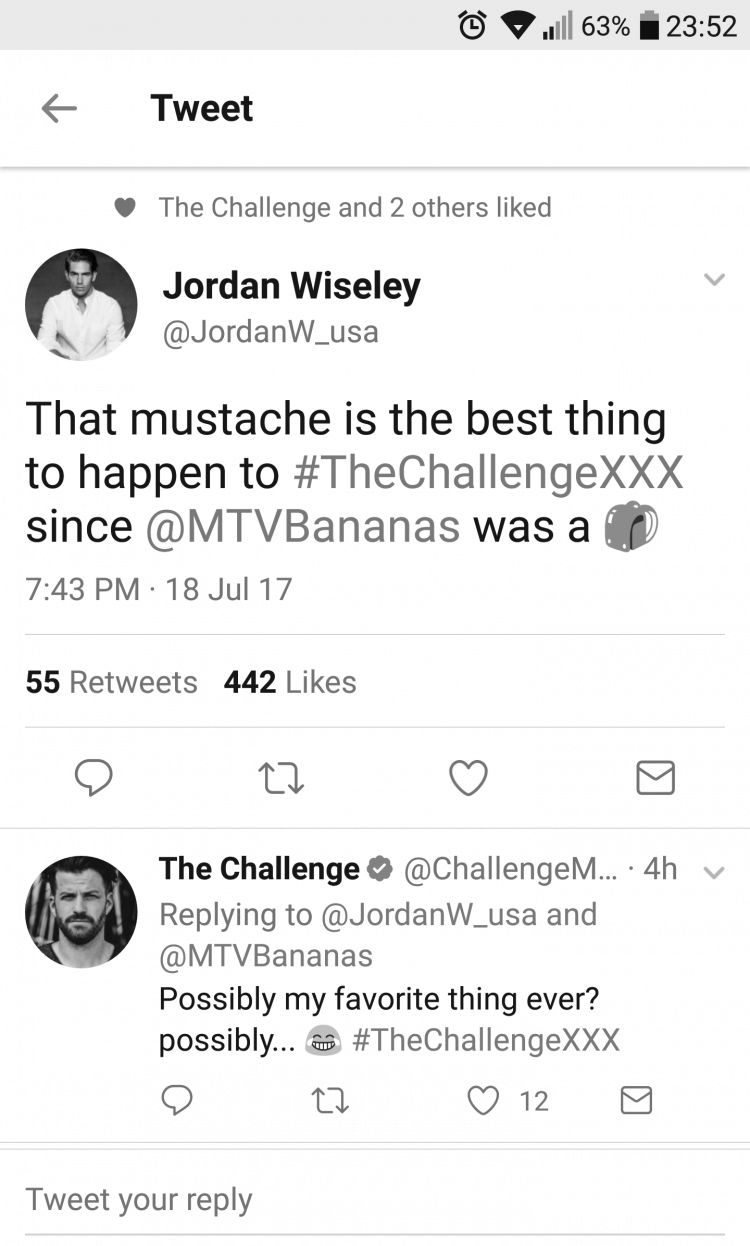Viewport: 750px width, 1246px height.
Task: Tap the Tweet your reply field
Action: tap(375, 1199)
